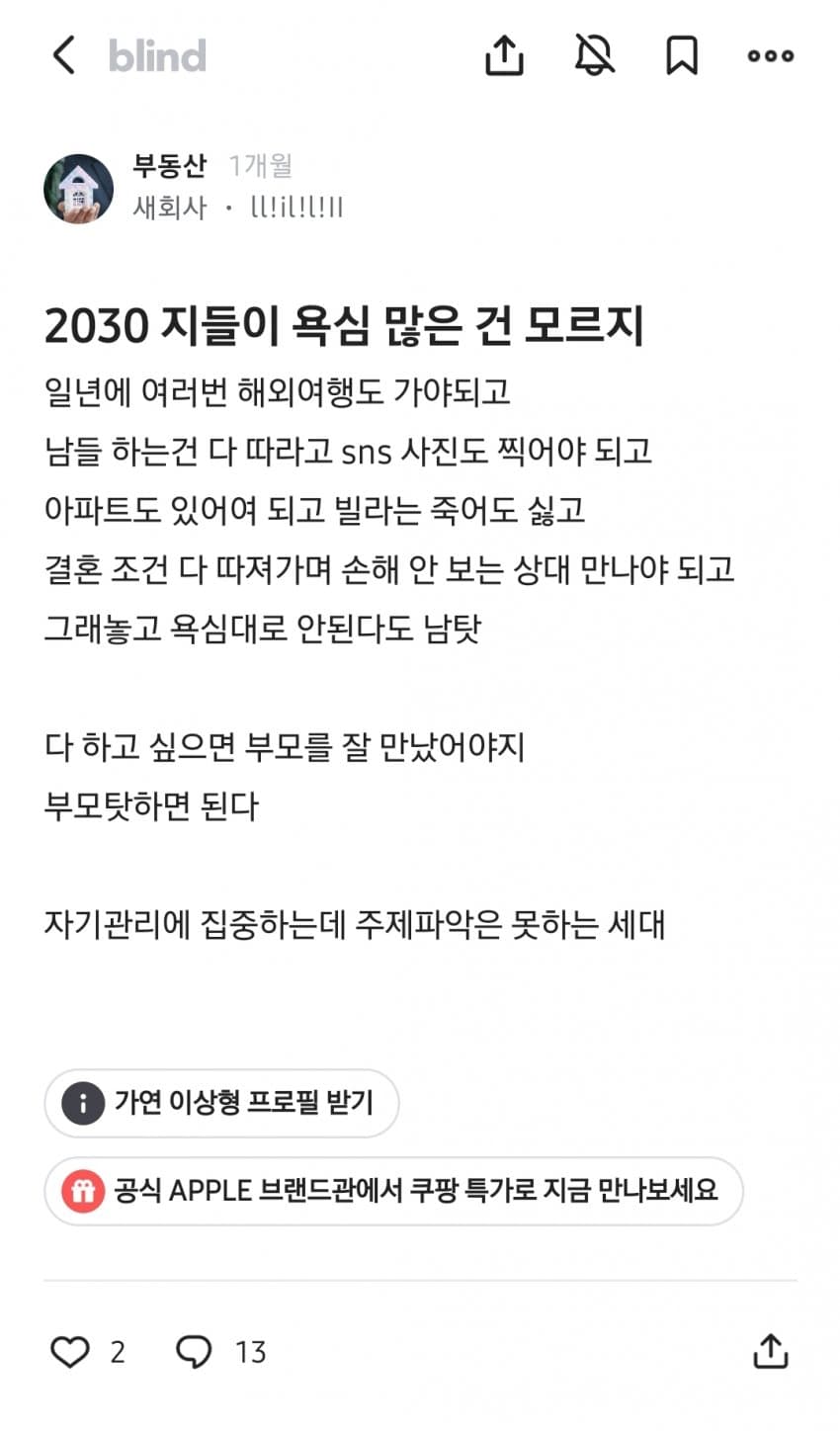The image size is (840, 1431).
Task: Open the 공식 APPLE 브랜드관 쿠팡 특가 banner
Action: (393, 1191)
